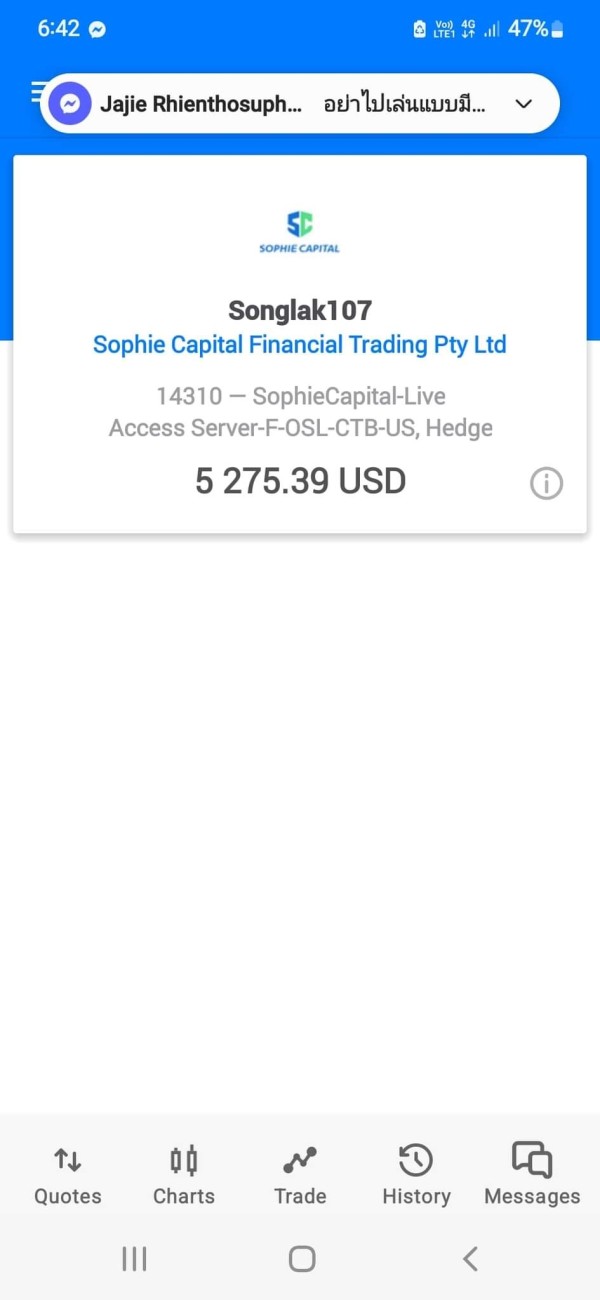Expand the Messenger notification chevron
The image size is (600, 1300).
coord(524,103)
